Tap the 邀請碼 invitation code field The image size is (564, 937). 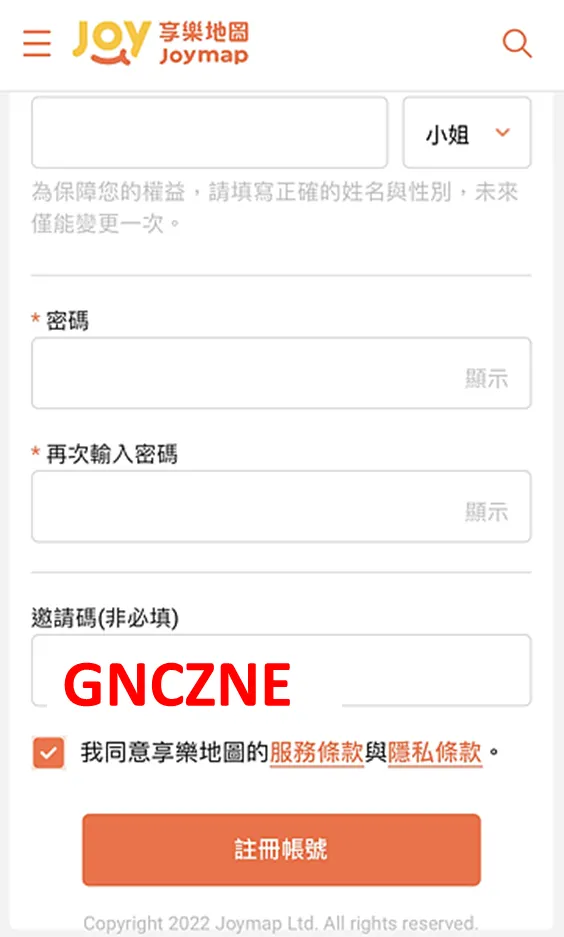[x=281, y=670]
